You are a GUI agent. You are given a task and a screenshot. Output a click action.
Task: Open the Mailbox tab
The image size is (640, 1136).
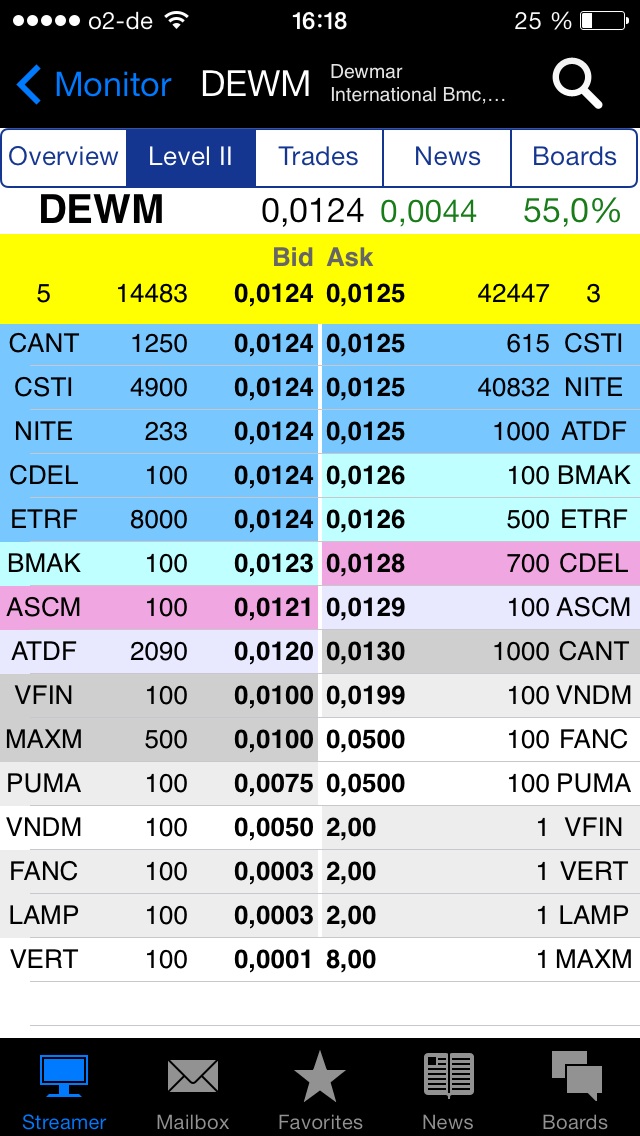coord(192,1090)
